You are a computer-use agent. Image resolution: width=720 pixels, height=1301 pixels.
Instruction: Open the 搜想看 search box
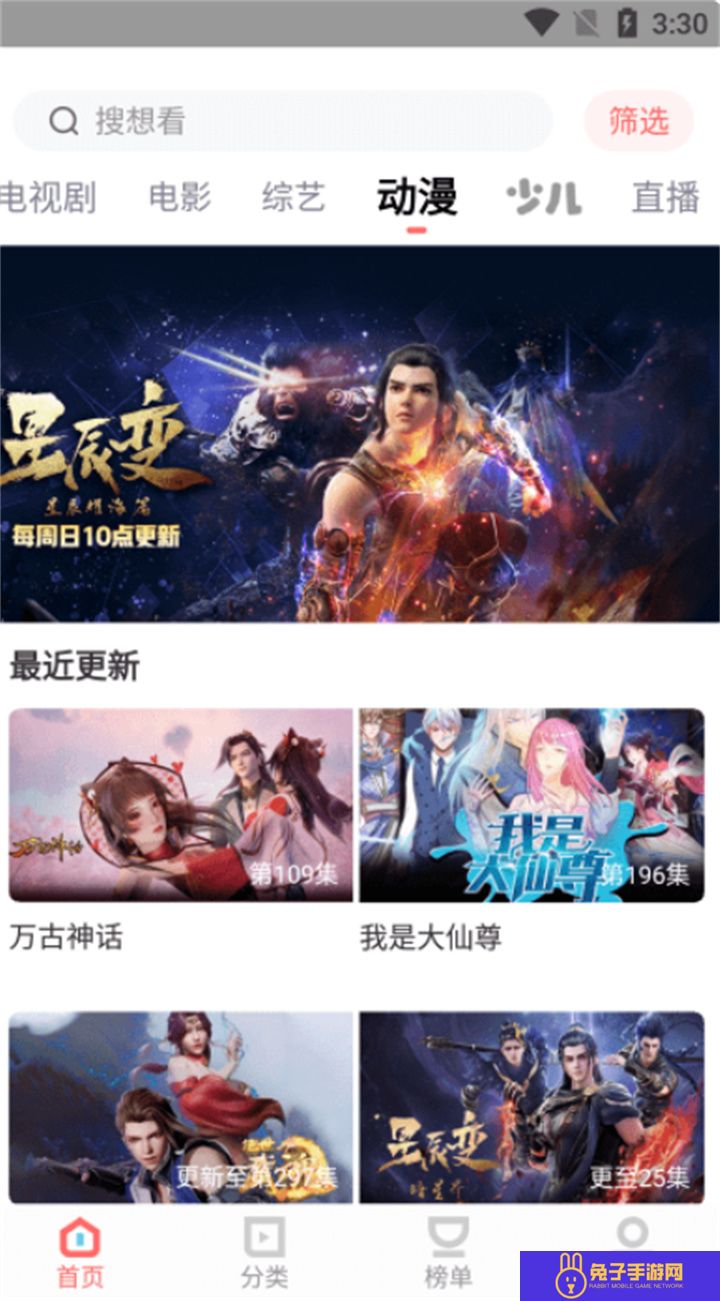pyautogui.click(x=282, y=121)
